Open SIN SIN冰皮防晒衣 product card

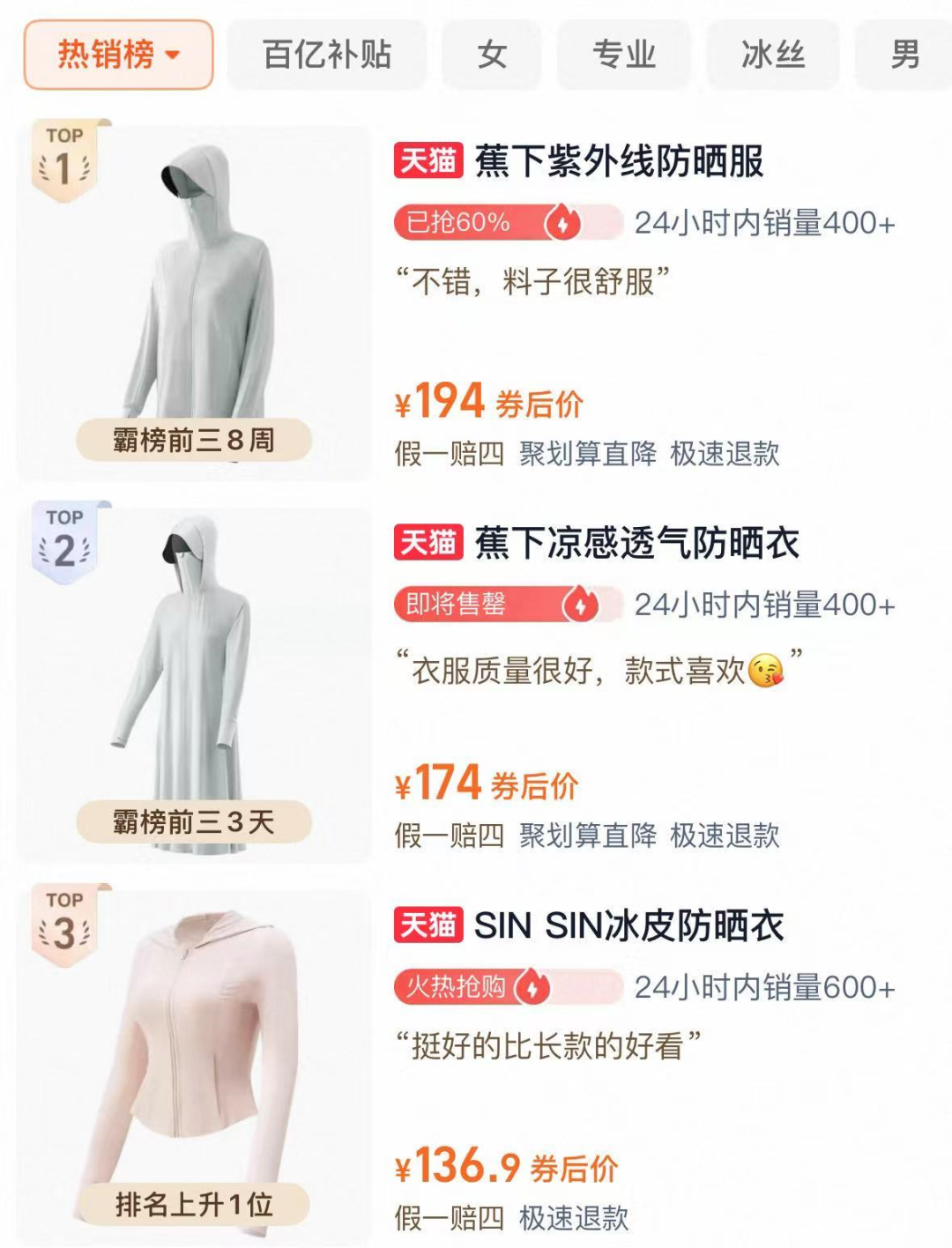(x=628, y=926)
